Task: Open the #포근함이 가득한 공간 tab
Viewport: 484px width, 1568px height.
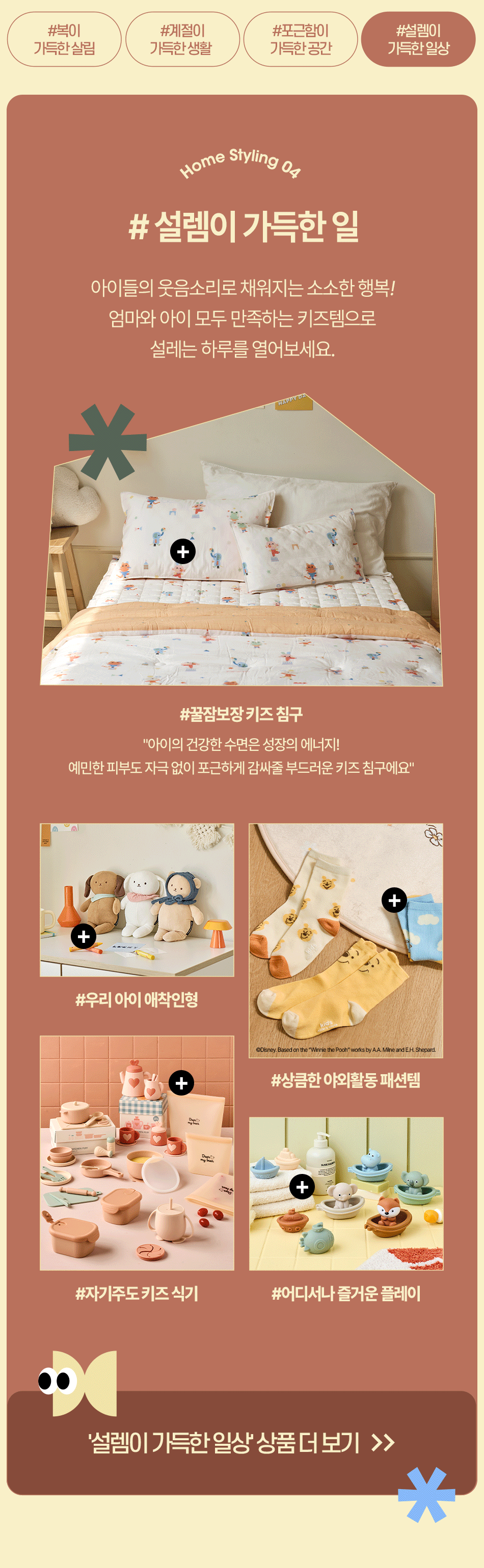Action: click(x=300, y=39)
